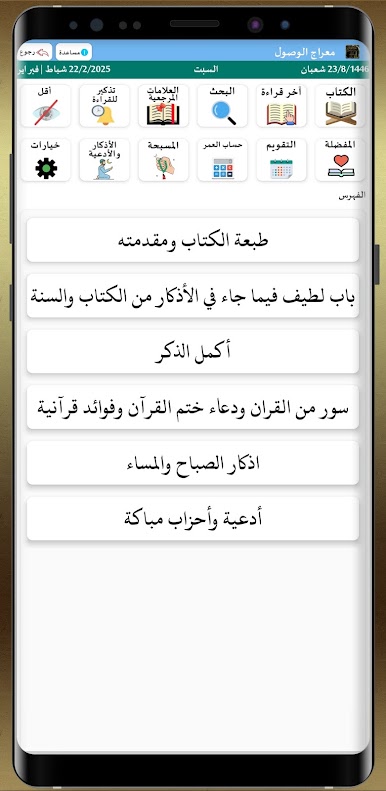Viewport: 386px width, 791px height.
Task: Open the الكتاب book tile
Action: click(x=341, y=106)
